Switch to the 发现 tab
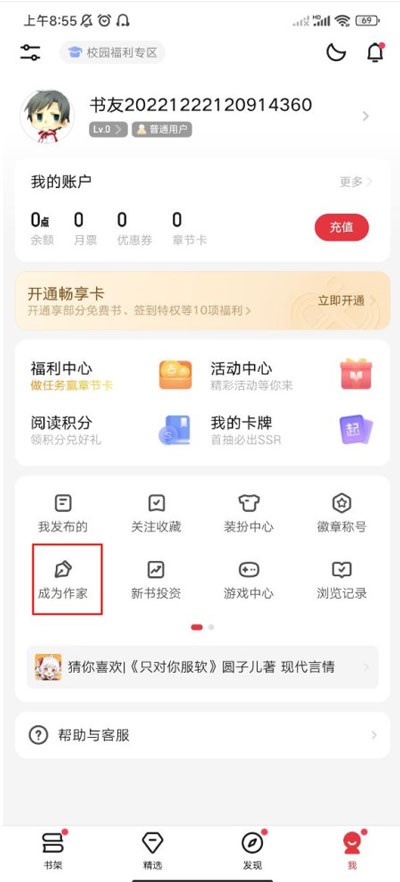Screen dimensions: 400x882 [252, 849]
